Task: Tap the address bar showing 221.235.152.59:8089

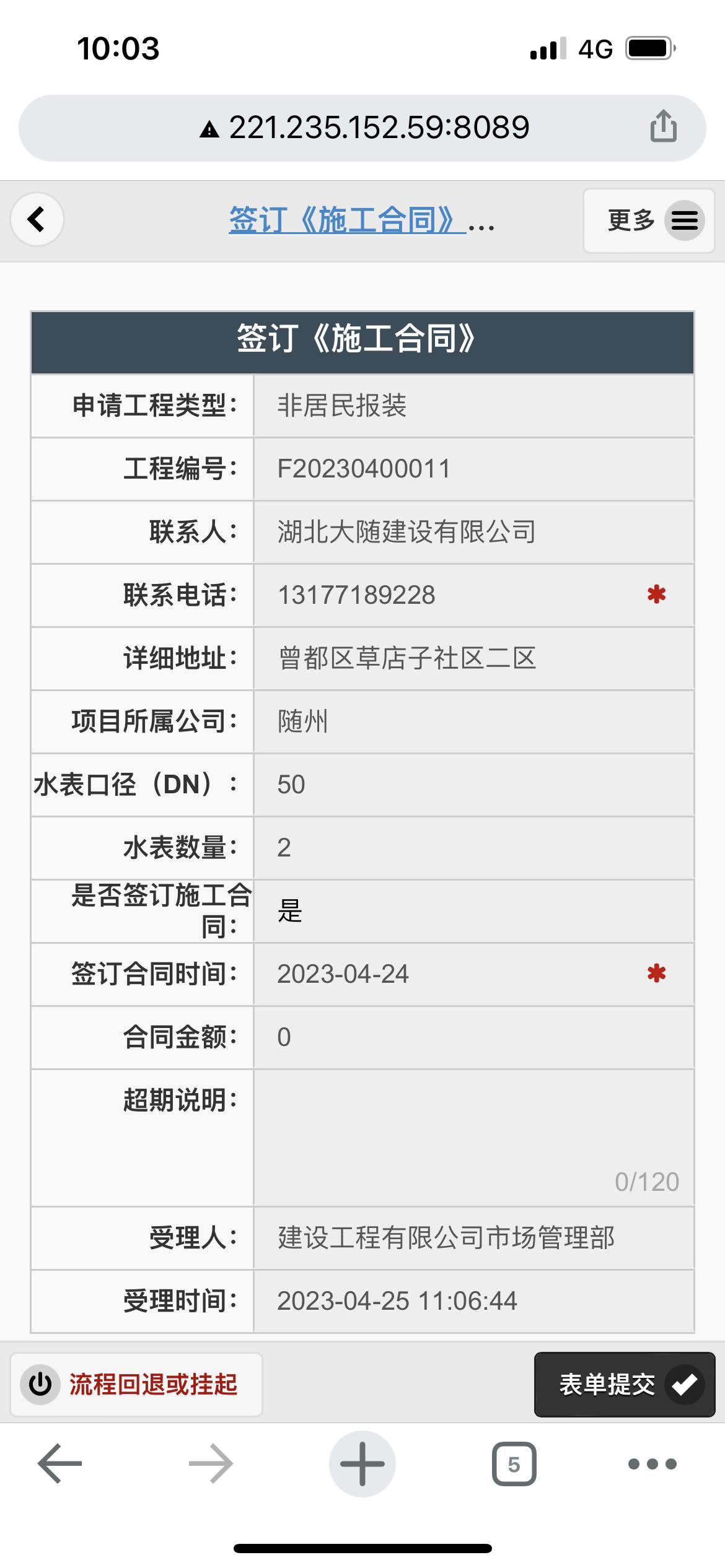Action: 366,128
